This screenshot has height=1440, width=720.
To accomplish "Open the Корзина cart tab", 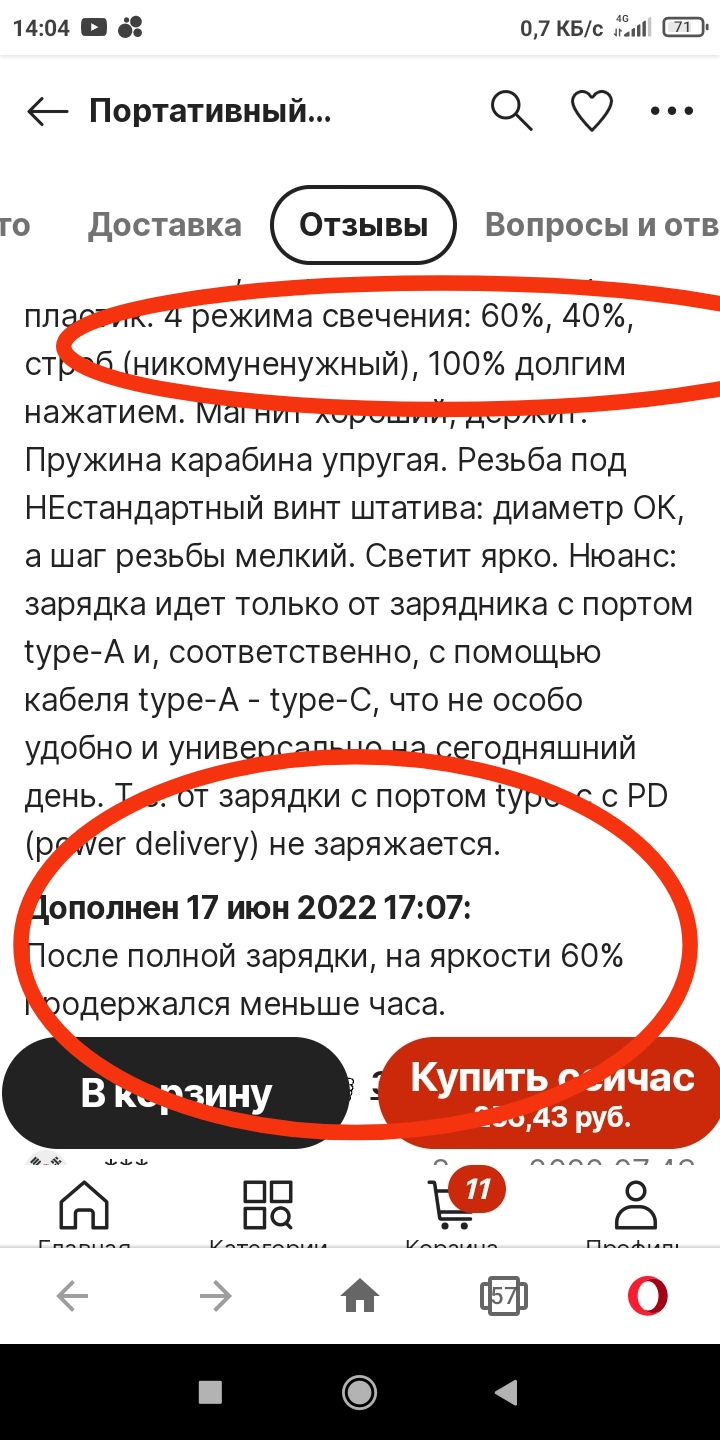I will 452,1214.
